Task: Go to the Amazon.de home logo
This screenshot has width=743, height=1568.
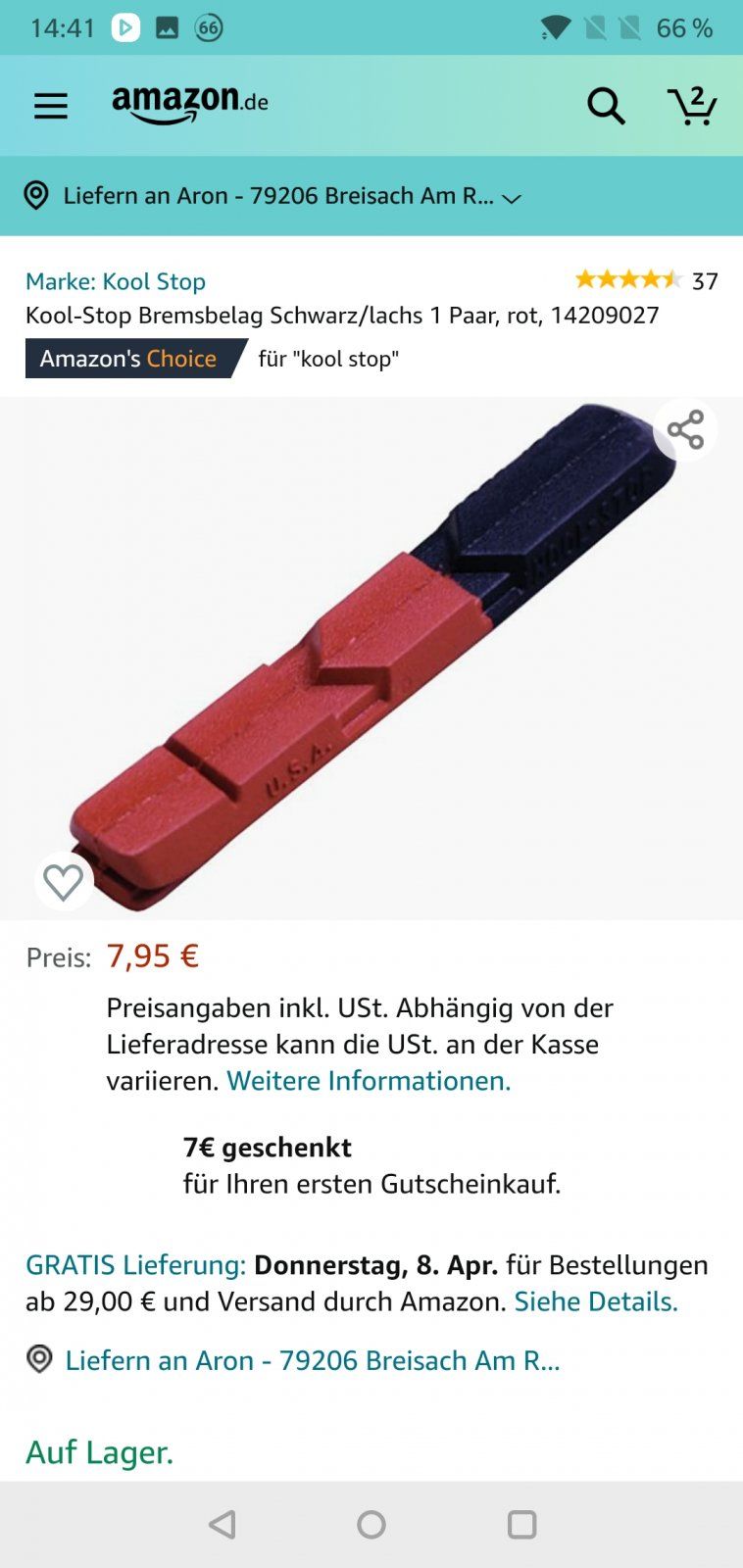Action: [x=190, y=104]
